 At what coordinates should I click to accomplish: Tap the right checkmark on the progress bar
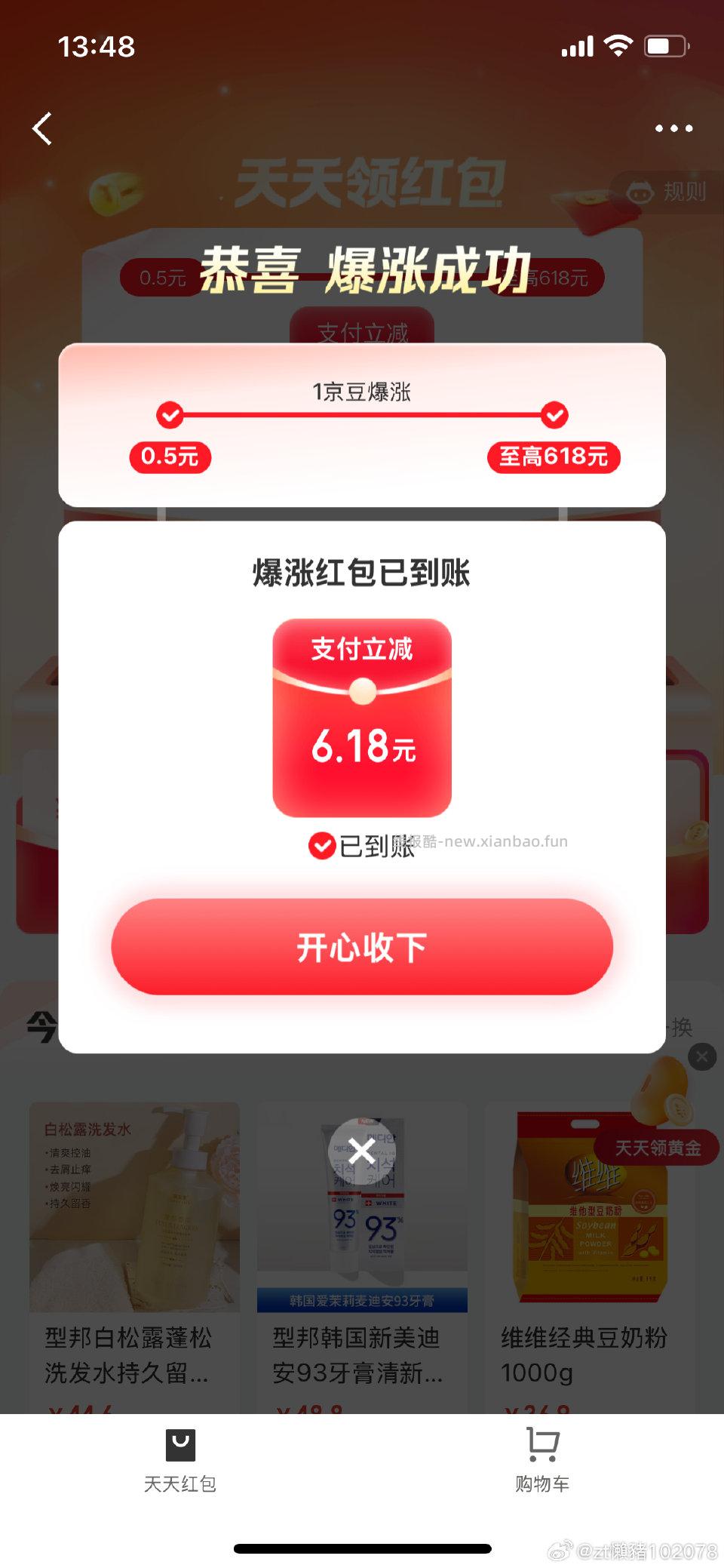click(x=554, y=416)
